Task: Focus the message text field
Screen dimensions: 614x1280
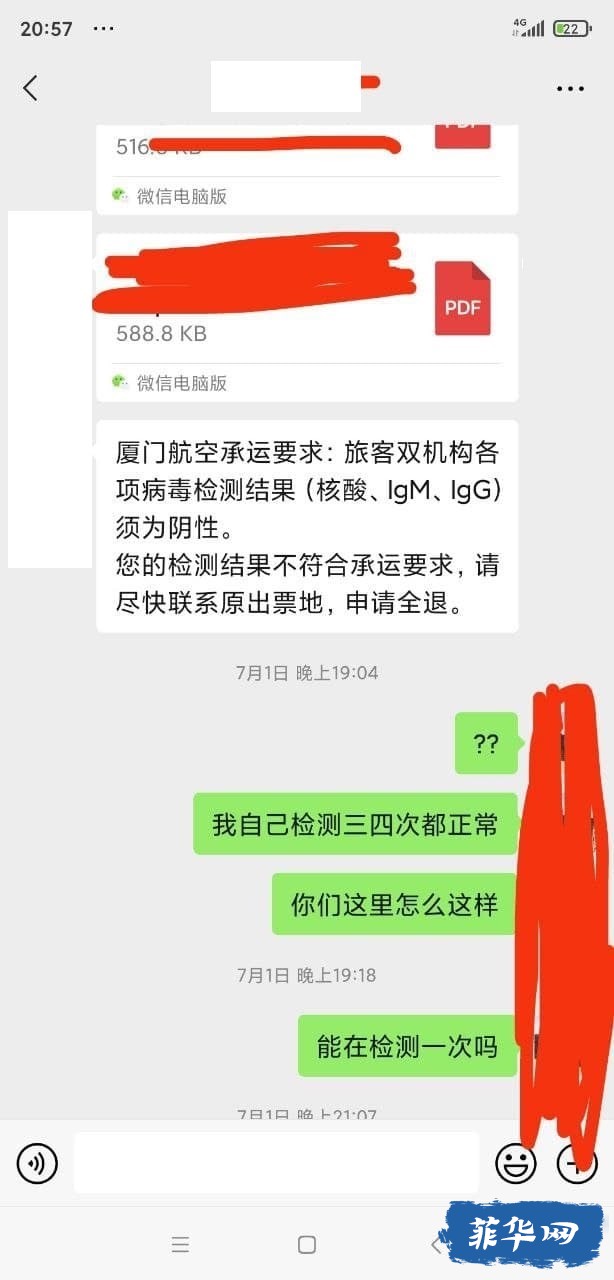Action: (276, 1163)
